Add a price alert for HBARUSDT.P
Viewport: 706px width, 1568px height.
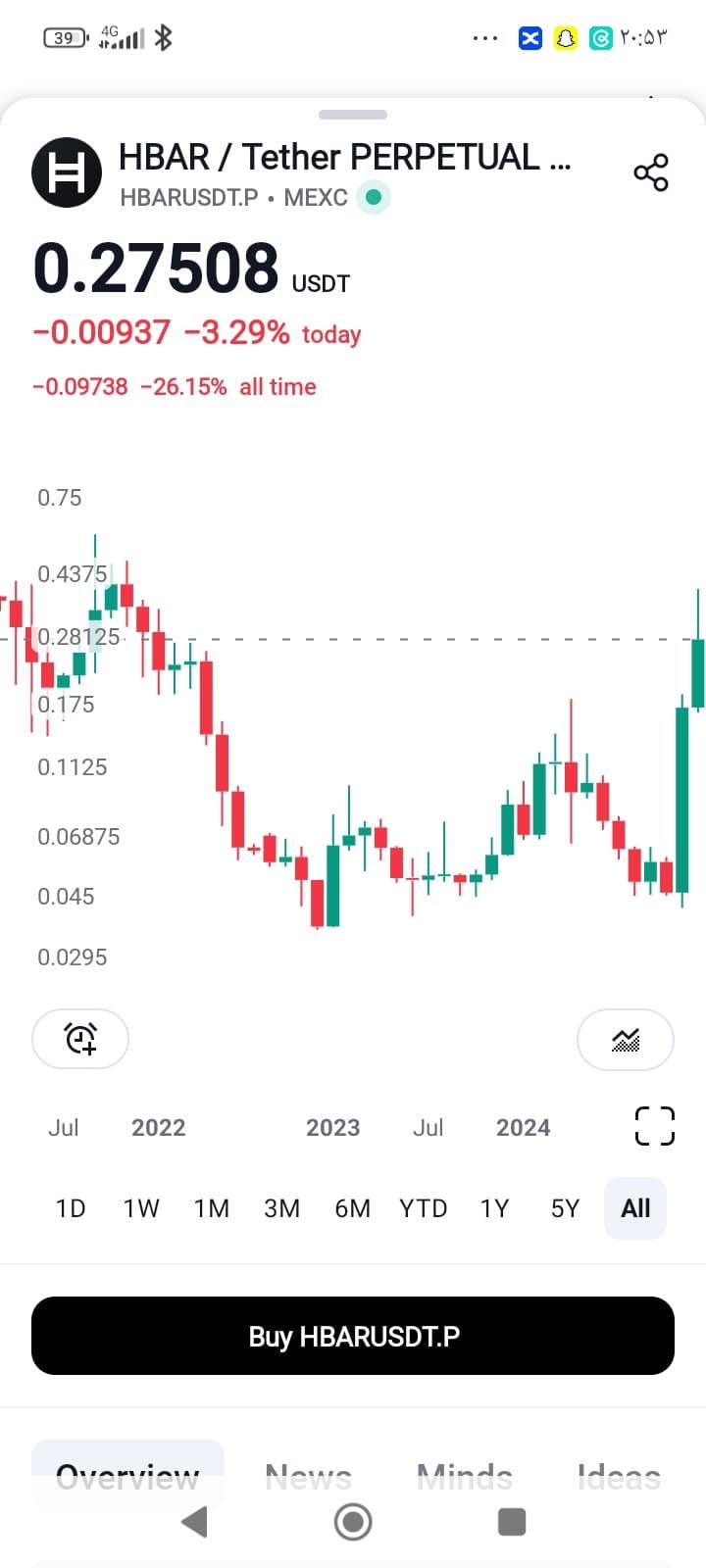coord(80,1039)
